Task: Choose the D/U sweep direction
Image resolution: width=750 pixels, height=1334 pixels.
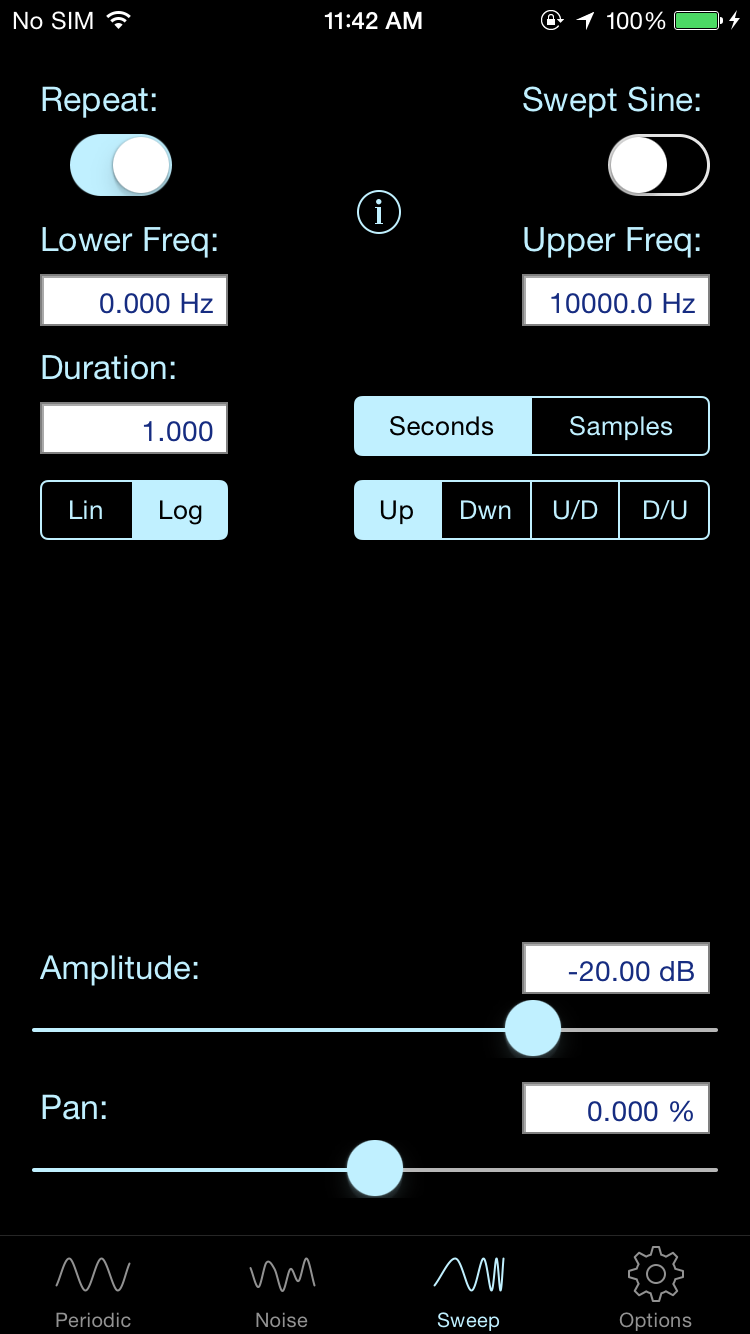Action: click(x=665, y=510)
